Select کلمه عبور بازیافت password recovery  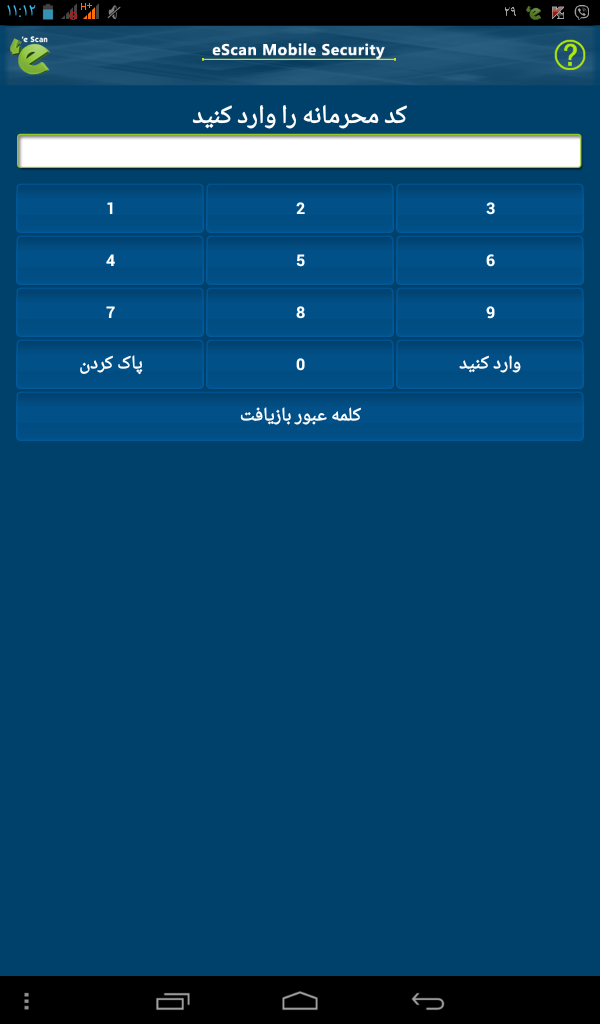point(300,416)
